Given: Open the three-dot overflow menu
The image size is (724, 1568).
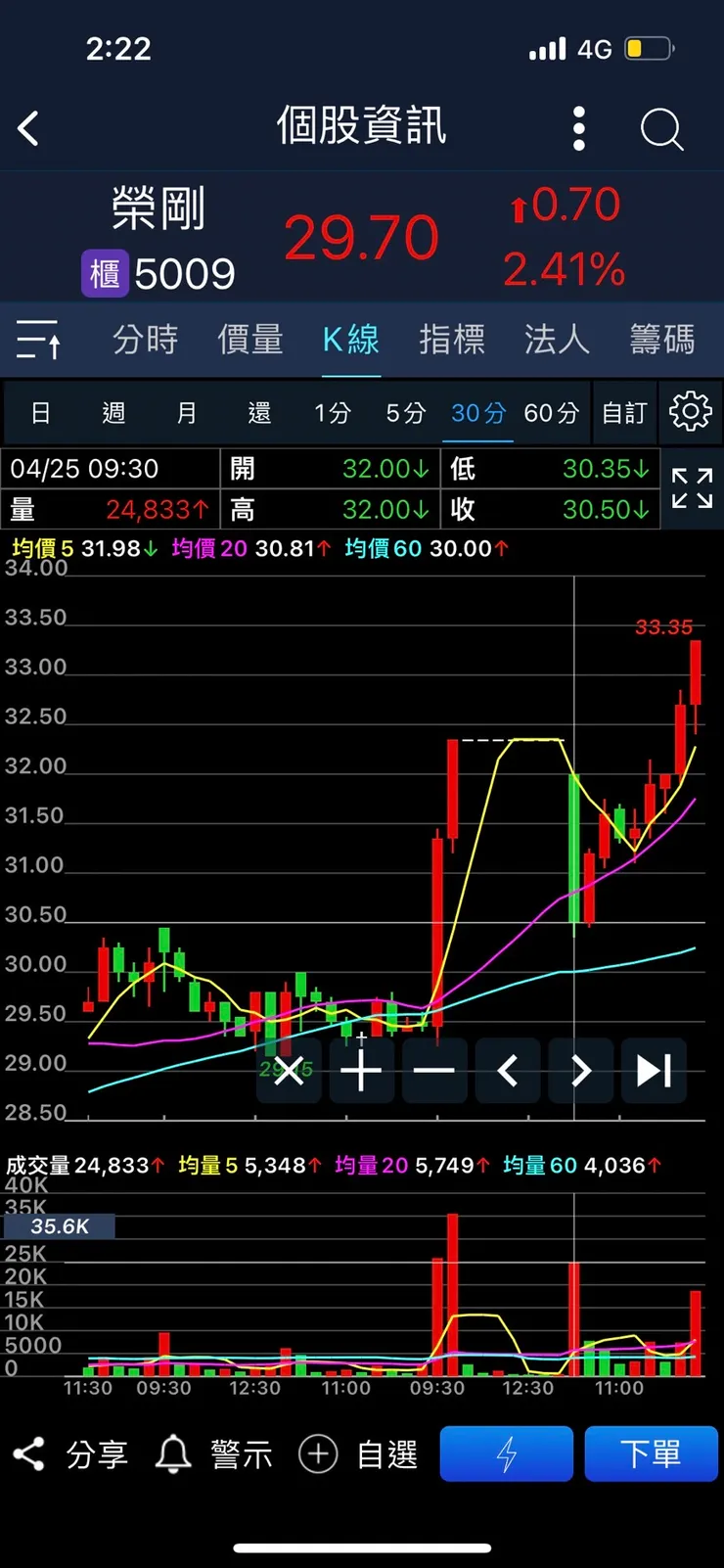Looking at the screenshot, I should click(x=578, y=128).
